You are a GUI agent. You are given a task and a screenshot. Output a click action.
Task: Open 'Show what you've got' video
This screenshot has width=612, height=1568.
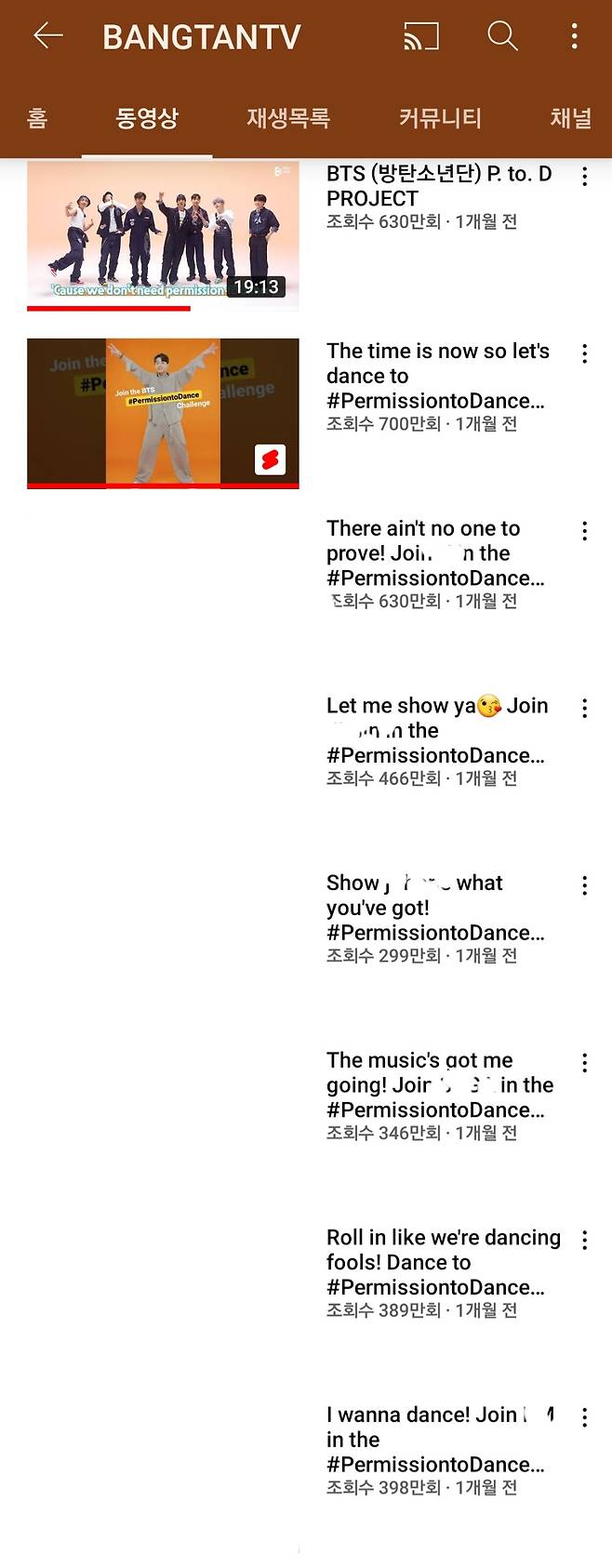click(x=433, y=908)
